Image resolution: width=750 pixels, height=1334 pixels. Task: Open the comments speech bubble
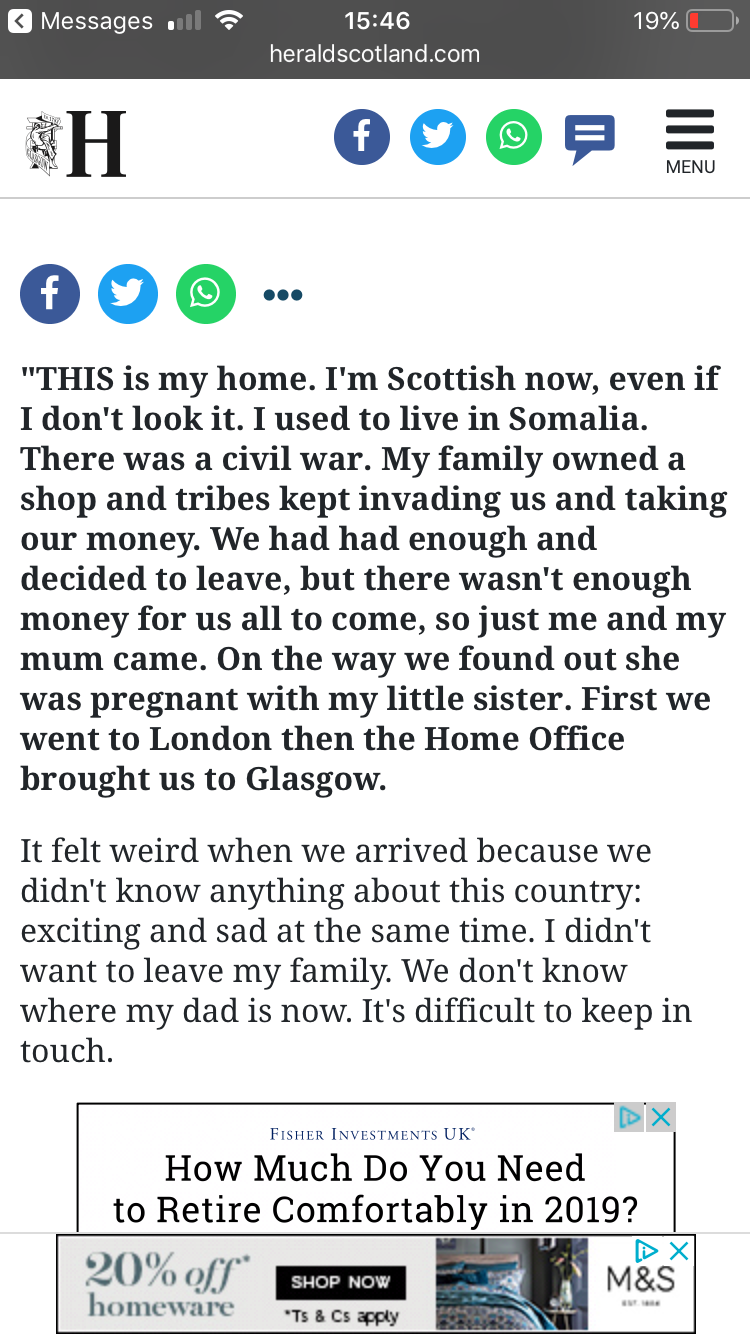pyautogui.click(x=589, y=138)
